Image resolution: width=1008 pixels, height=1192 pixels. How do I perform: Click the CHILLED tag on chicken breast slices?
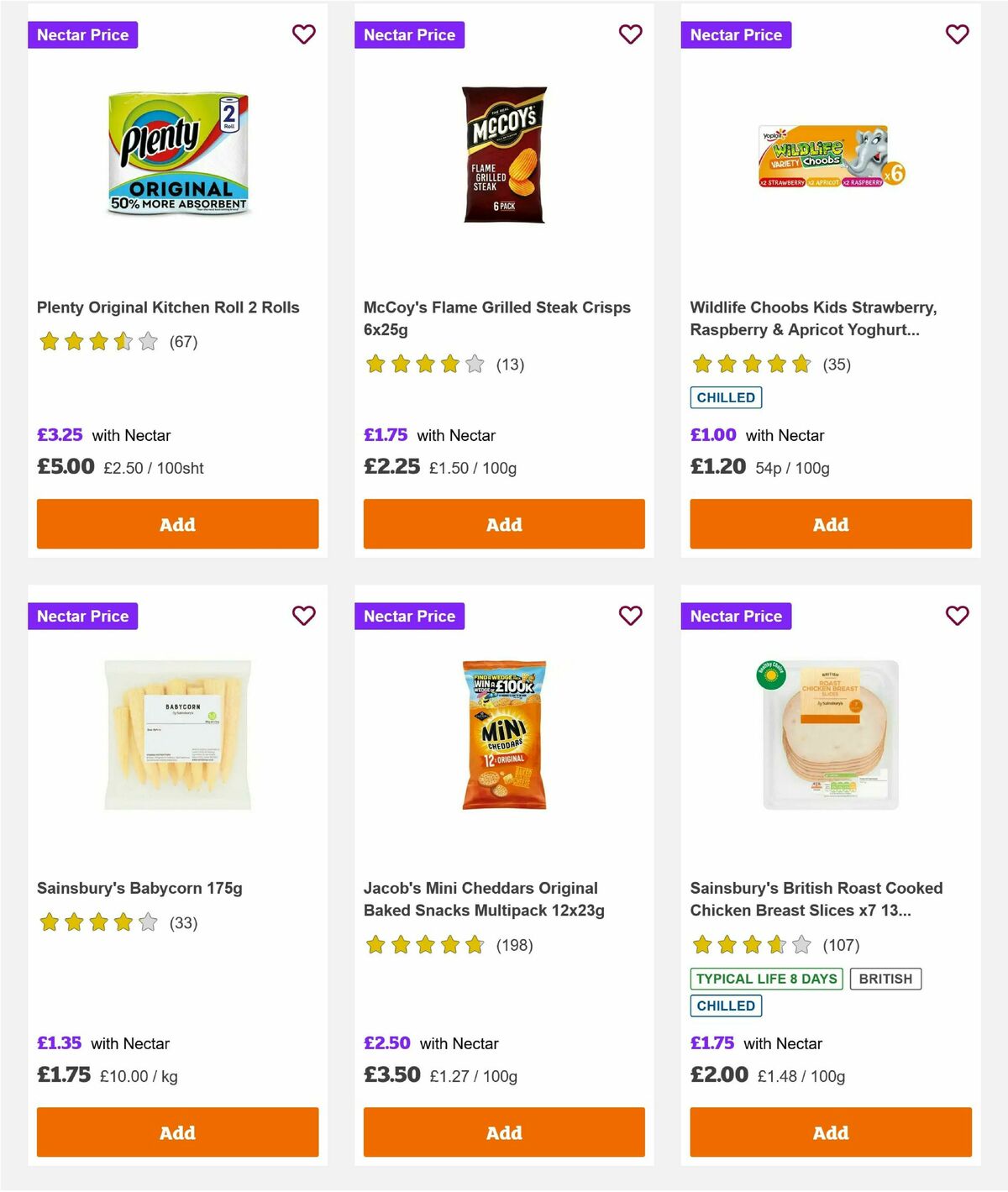click(726, 1006)
